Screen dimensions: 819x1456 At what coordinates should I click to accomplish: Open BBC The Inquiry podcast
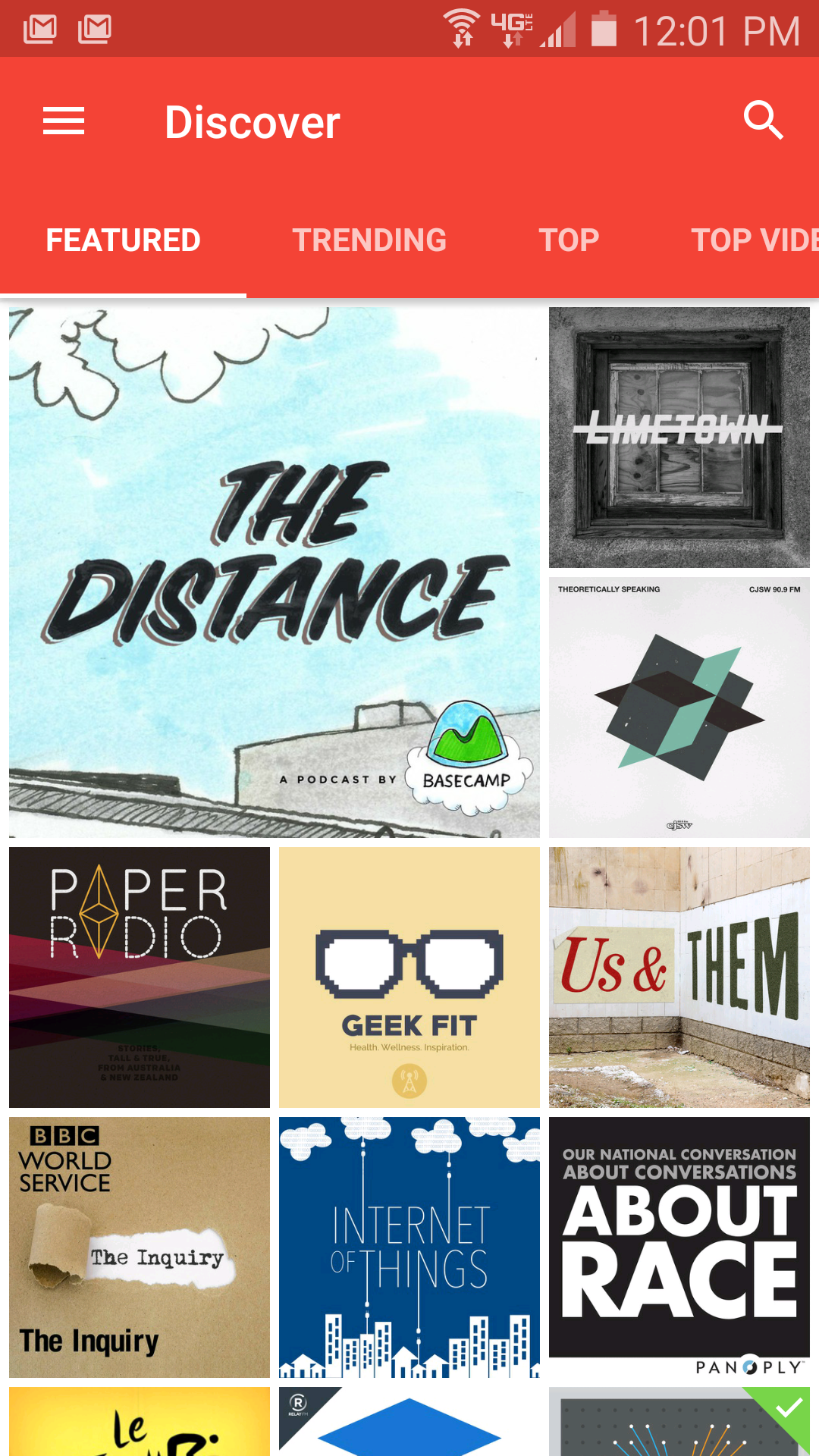point(140,1247)
